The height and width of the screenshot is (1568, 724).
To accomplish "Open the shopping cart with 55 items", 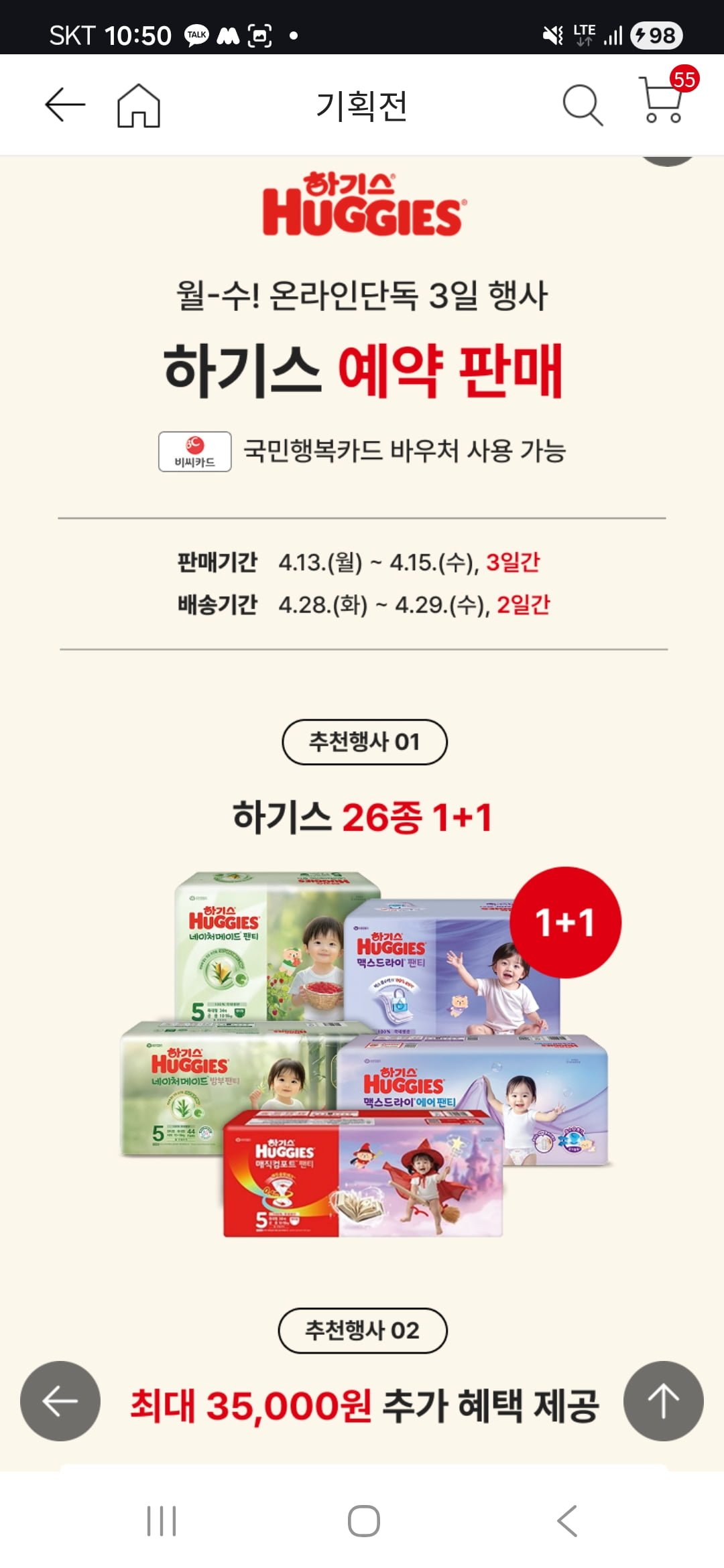I will click(x=663, y=102).
